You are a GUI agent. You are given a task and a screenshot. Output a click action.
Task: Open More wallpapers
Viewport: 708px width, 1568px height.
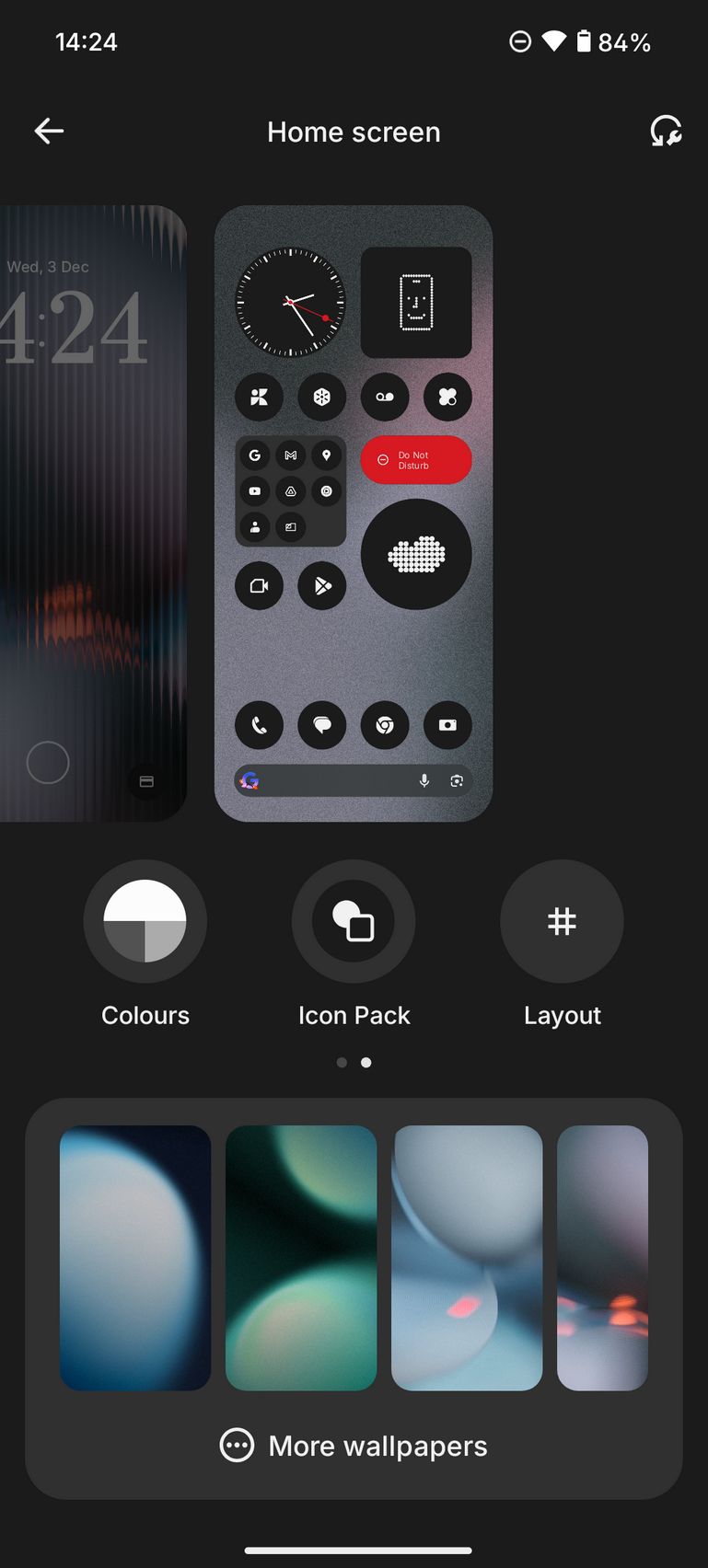coord(354,1446)
